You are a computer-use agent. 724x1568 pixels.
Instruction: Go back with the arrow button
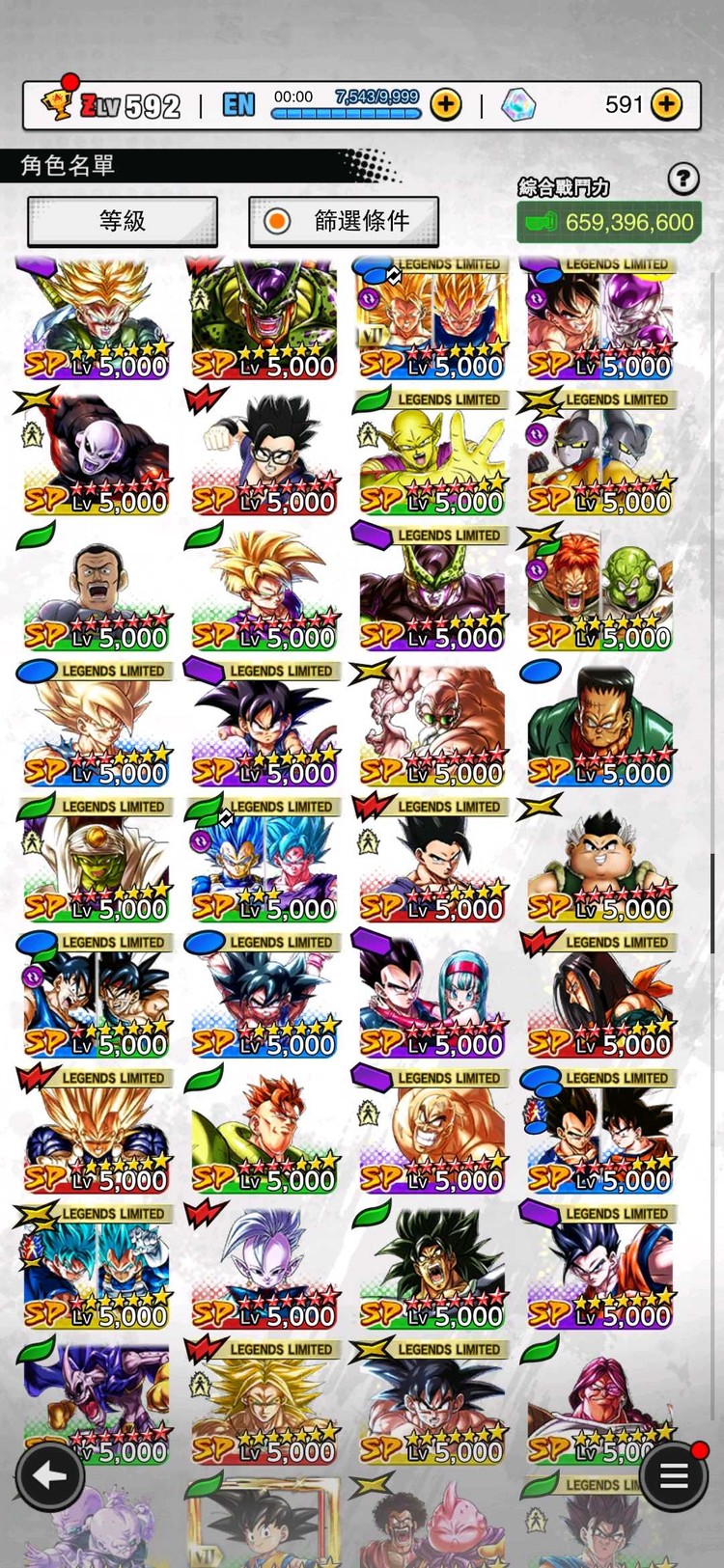pos(49,1474)
